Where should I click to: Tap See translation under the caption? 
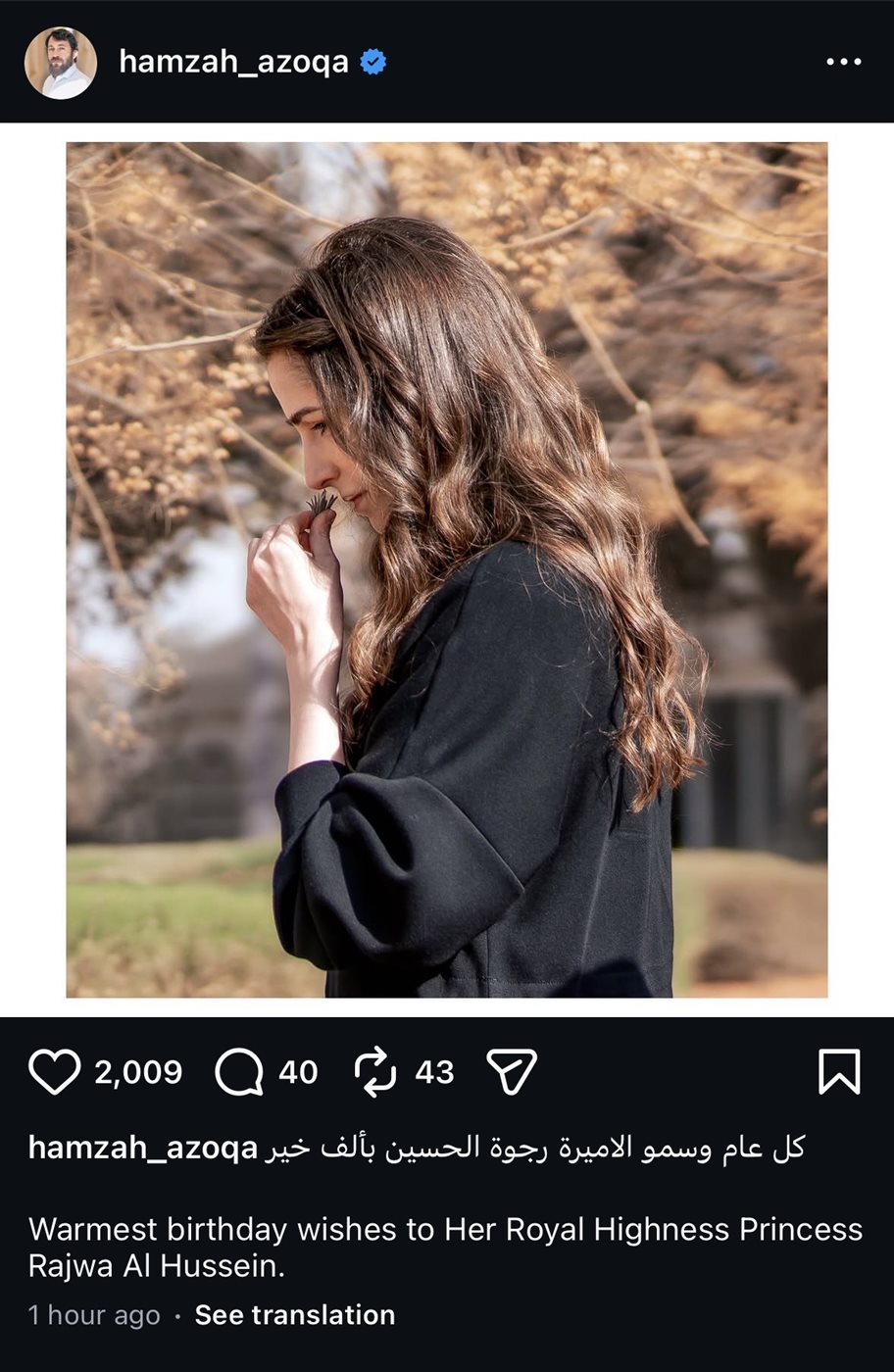click(294, 1315)
